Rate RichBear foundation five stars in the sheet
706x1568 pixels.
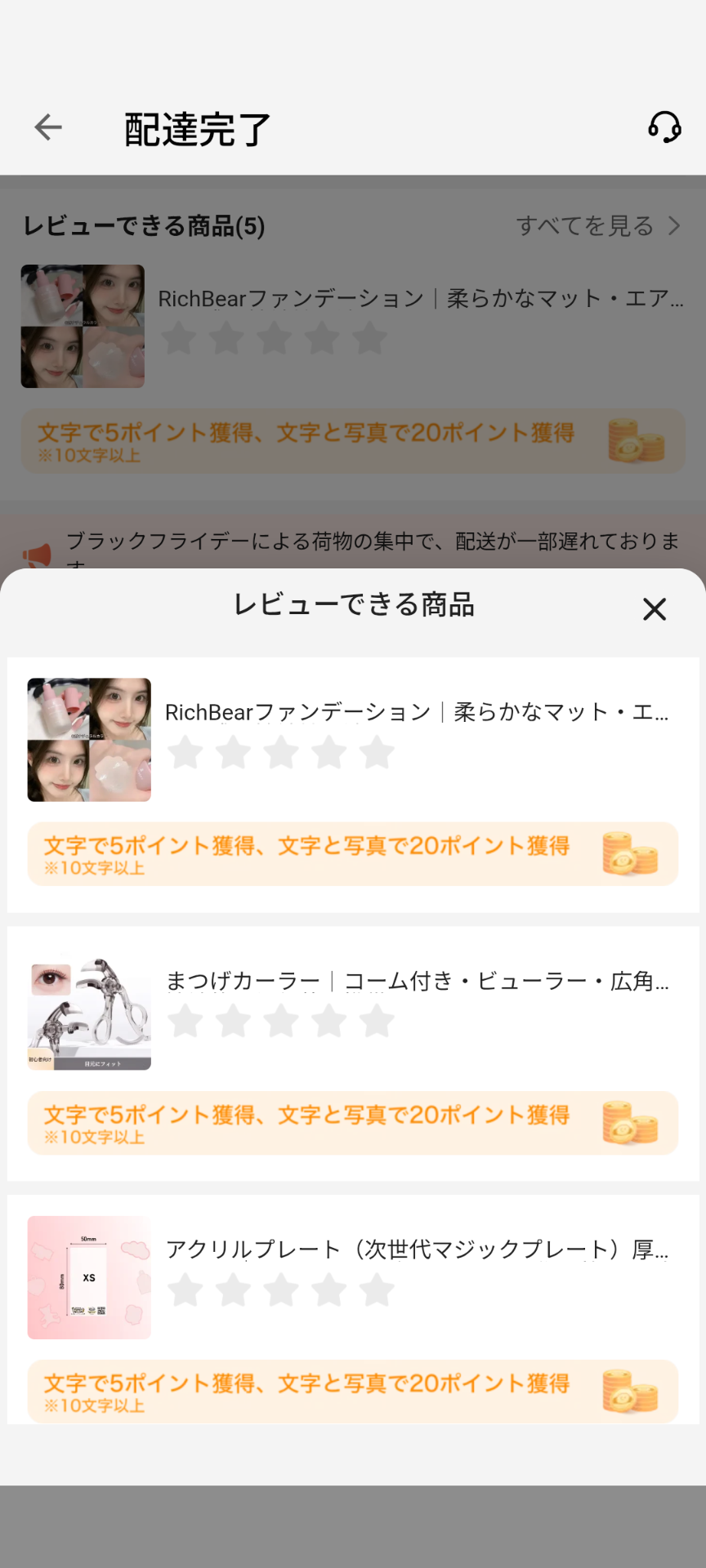tap(378, 752)
